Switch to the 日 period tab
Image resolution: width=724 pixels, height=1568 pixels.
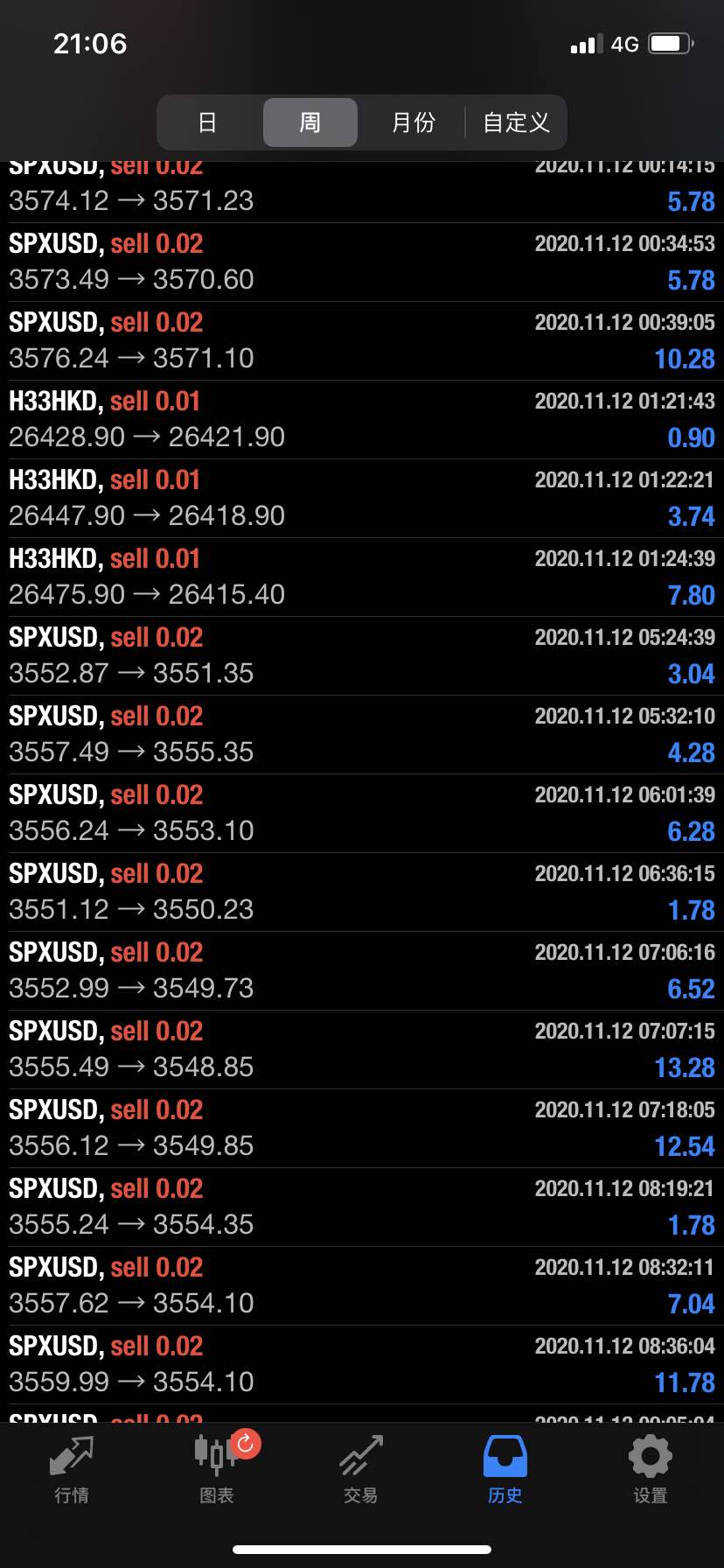(208, 122)
